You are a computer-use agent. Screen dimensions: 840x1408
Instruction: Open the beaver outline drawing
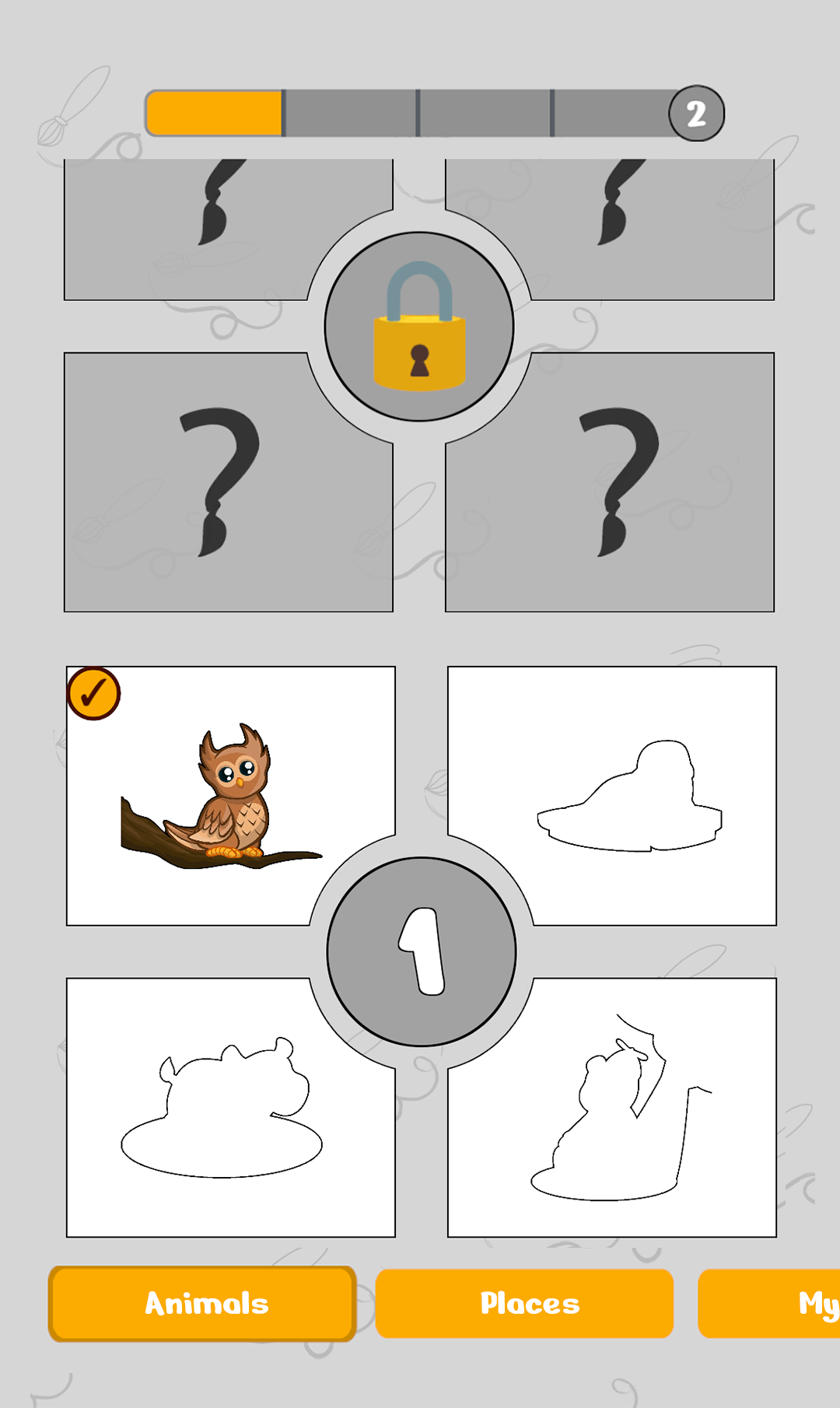(x=612, y=1108)
